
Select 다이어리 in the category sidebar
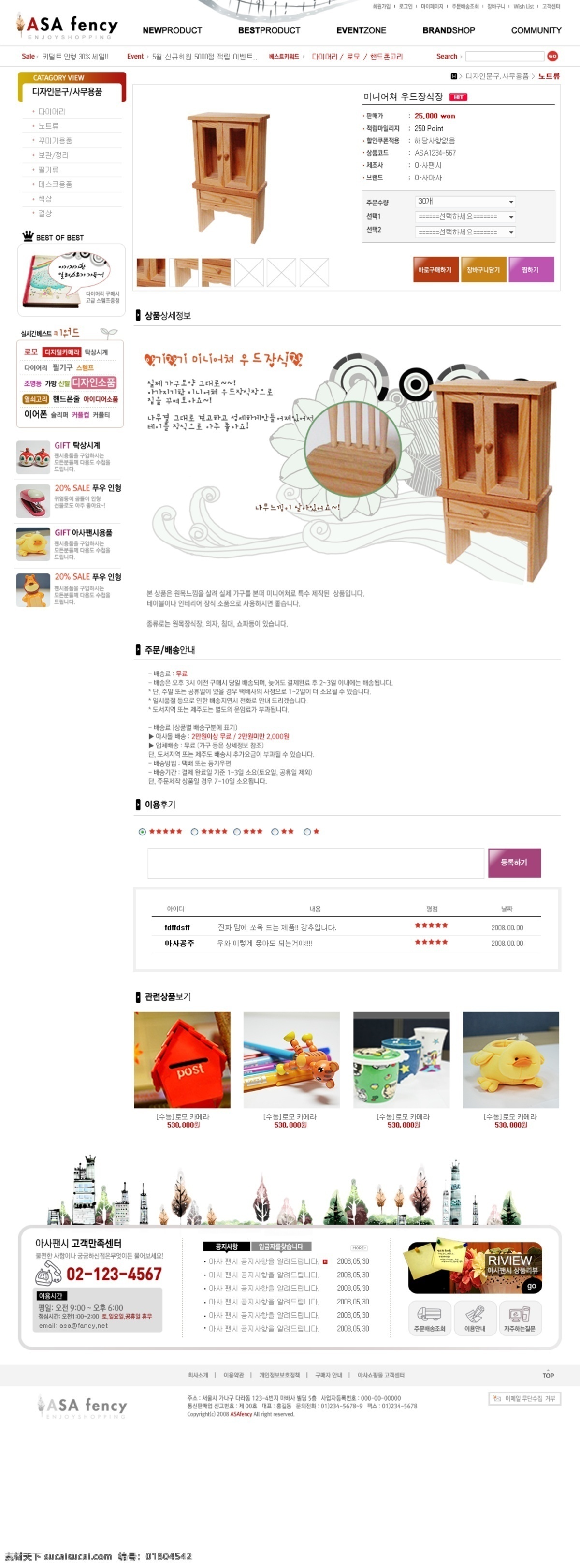click(52, 111)
